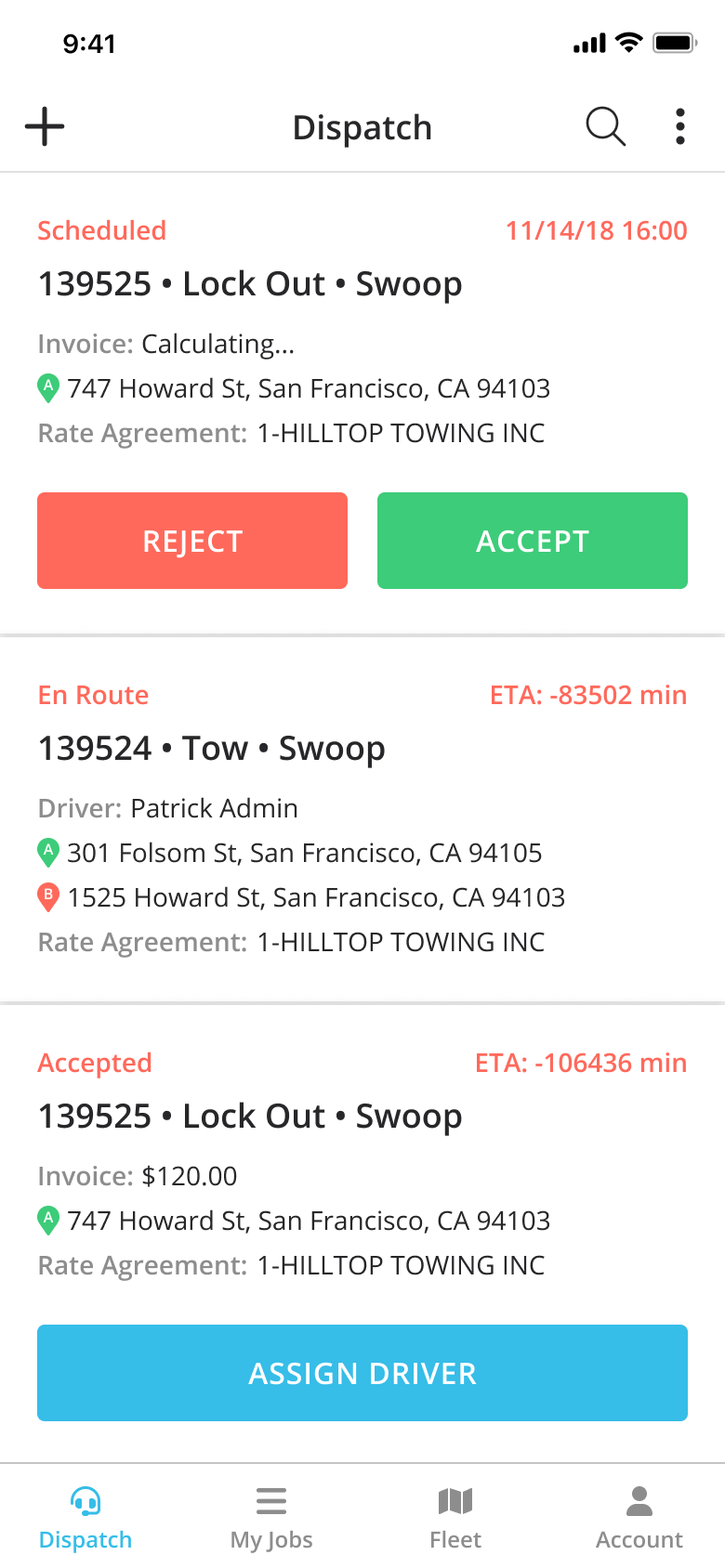The width and height of the screenshot is (725, 1568).
Task: Assign a driver to the accepted job
Action: (362, 1373)
